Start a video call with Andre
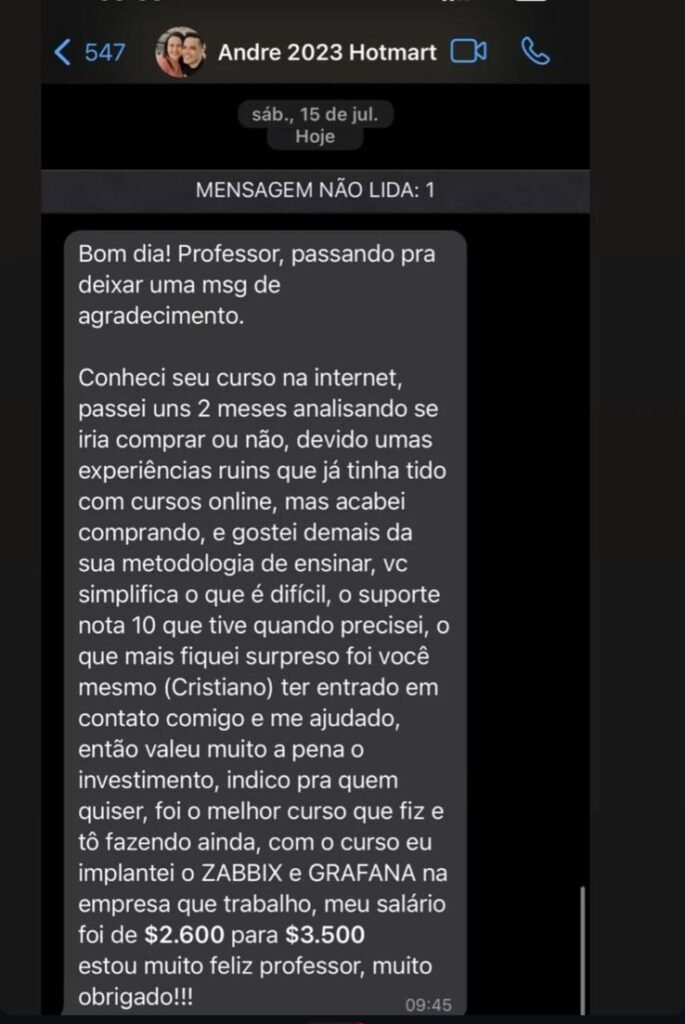685x1024 pixels. tap(468, 52)
